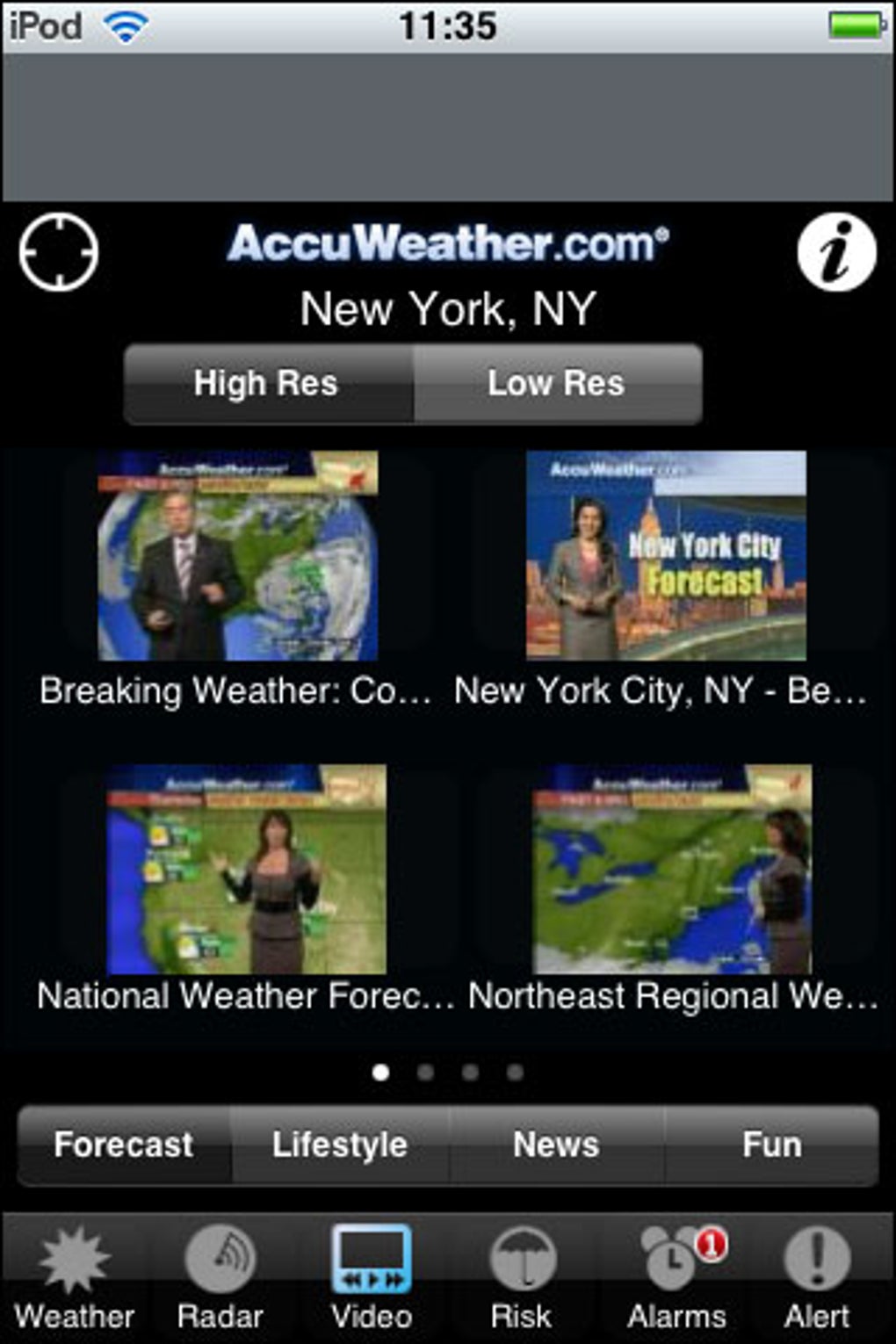
Task: Tap the New York, NY location title
Action: [448, 307]
